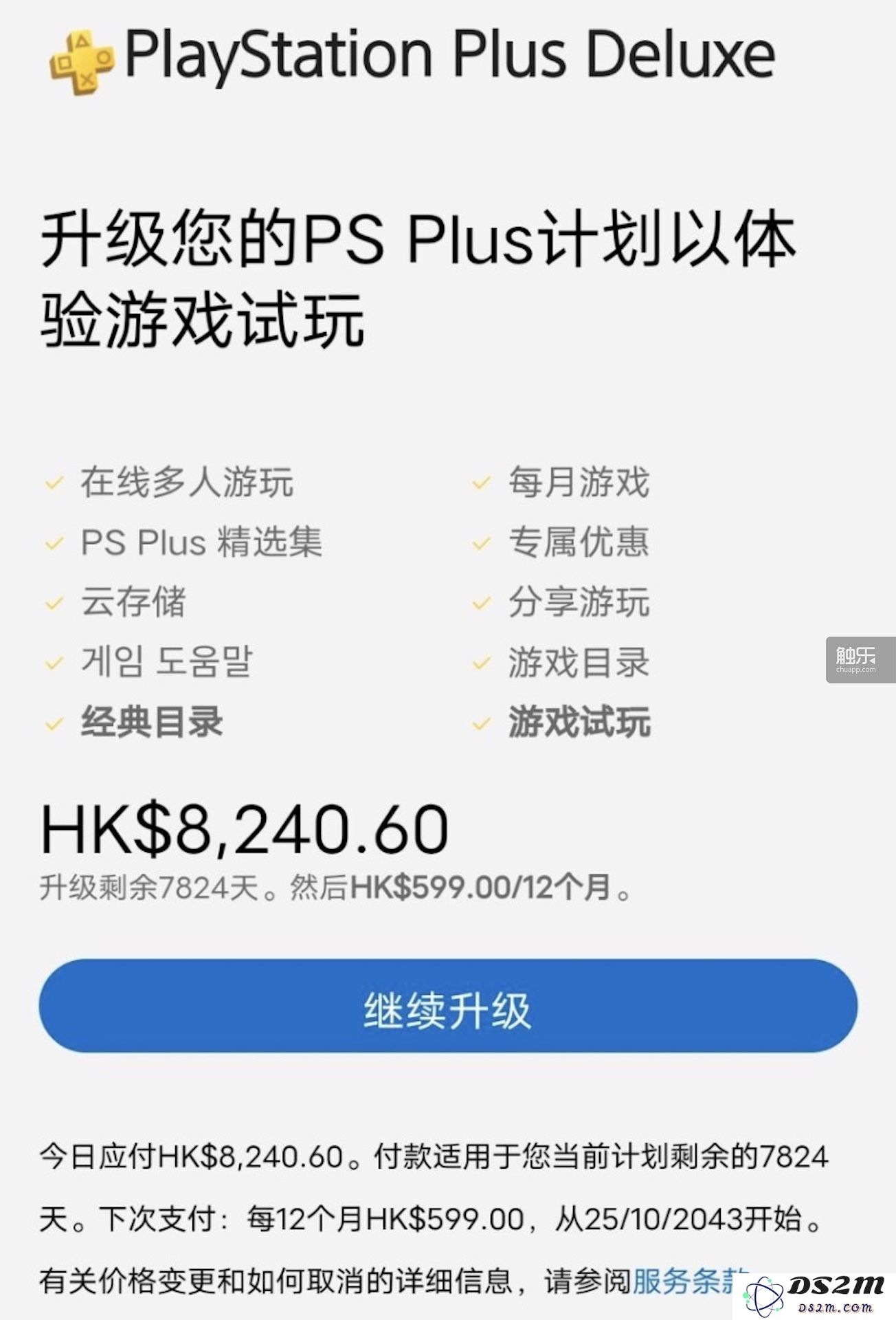The height and width of the screenshot is (1320, 896).
Task: Open the 服务条款 terms of service link
Action: tap(687, 1280)
